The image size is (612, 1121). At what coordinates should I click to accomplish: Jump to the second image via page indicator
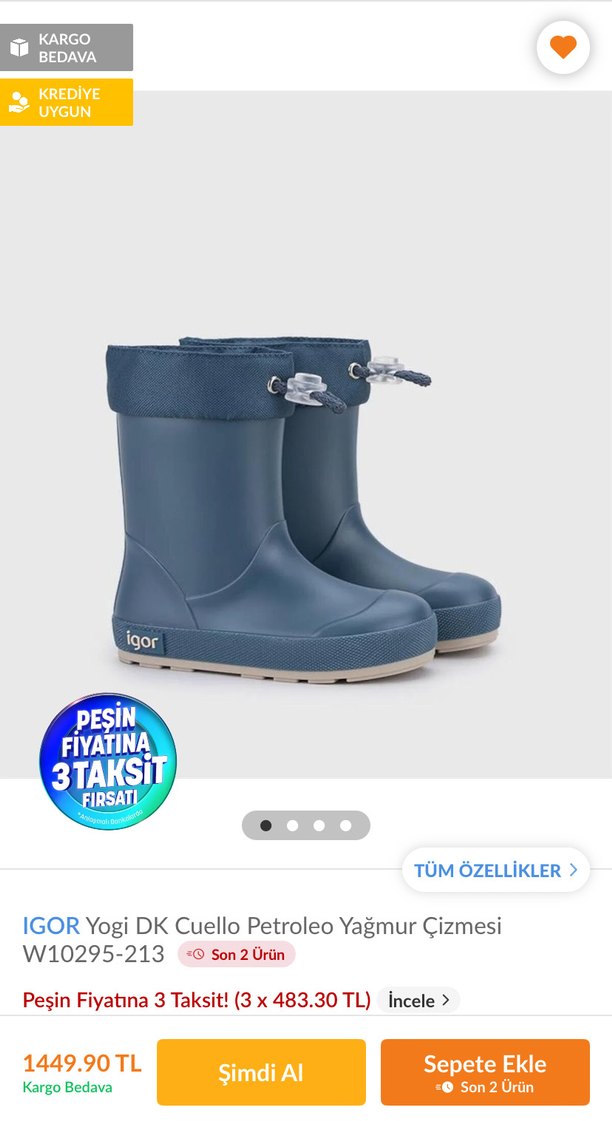(292, 826)
